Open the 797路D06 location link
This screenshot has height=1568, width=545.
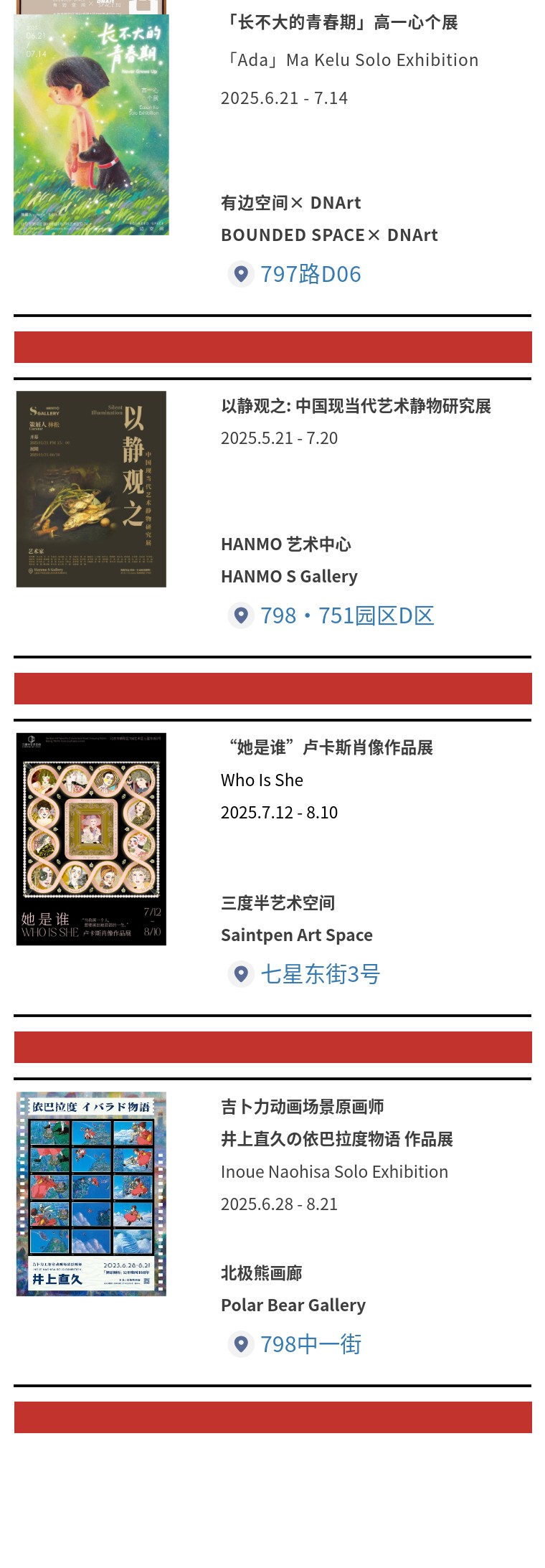[310, 274]
